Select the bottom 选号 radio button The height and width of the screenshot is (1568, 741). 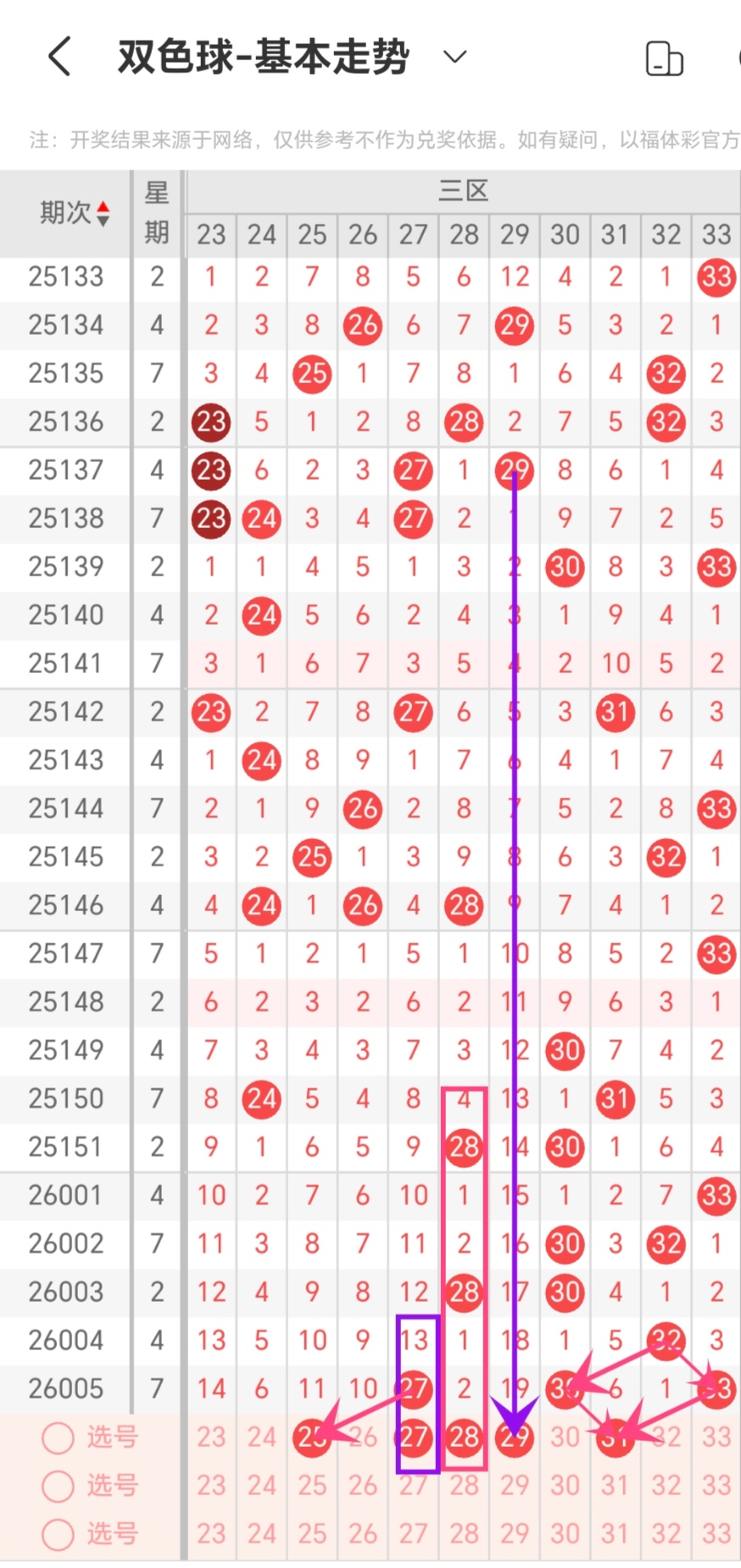click(58, 1533)
